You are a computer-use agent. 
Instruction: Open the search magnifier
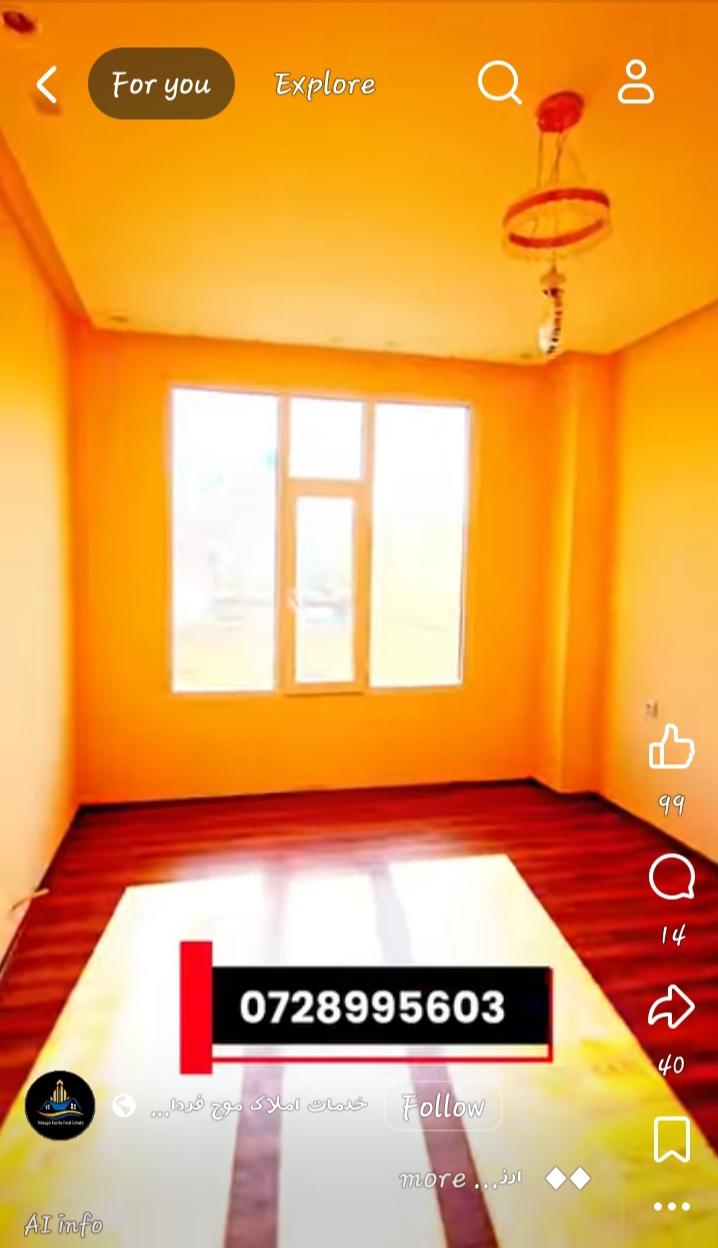(x=499, y=83)
